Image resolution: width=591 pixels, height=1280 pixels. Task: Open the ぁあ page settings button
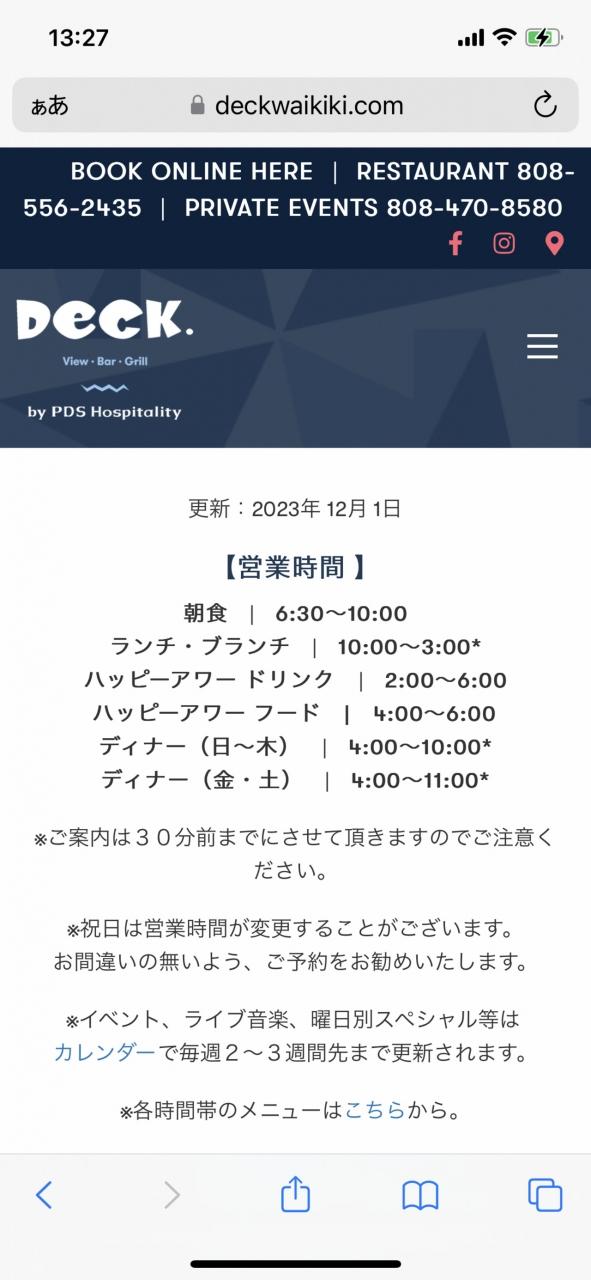49,106
